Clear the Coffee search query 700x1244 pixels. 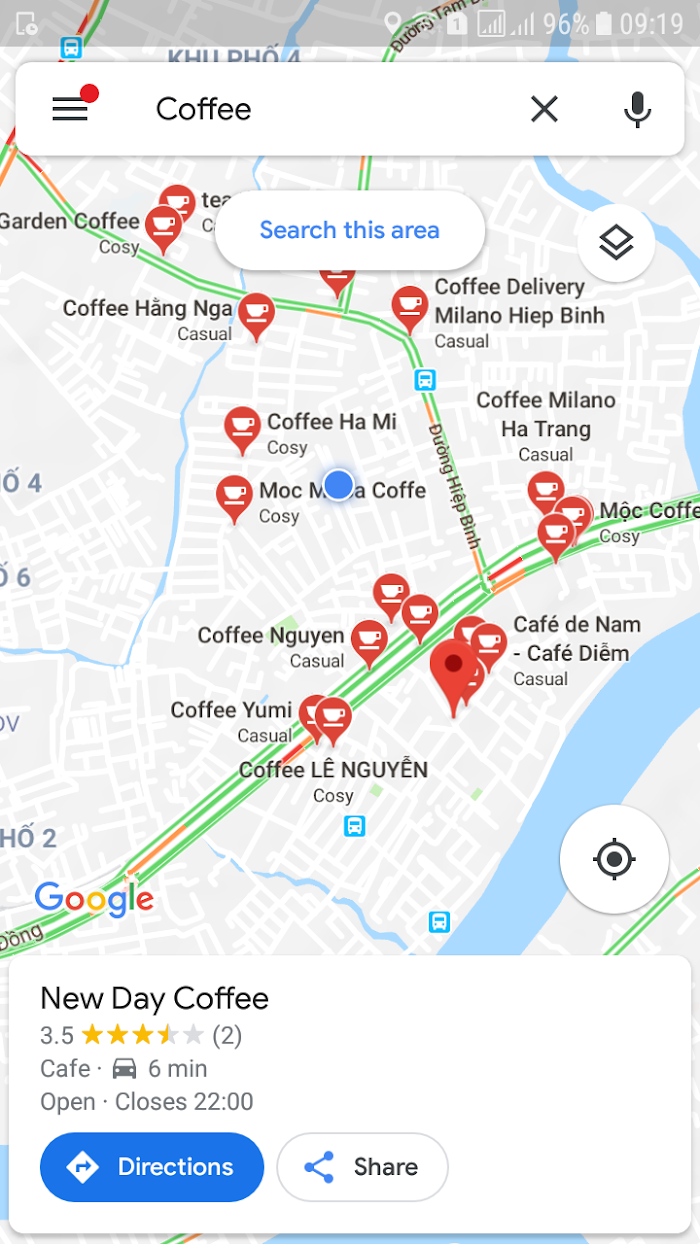click(x=544, y=109)
